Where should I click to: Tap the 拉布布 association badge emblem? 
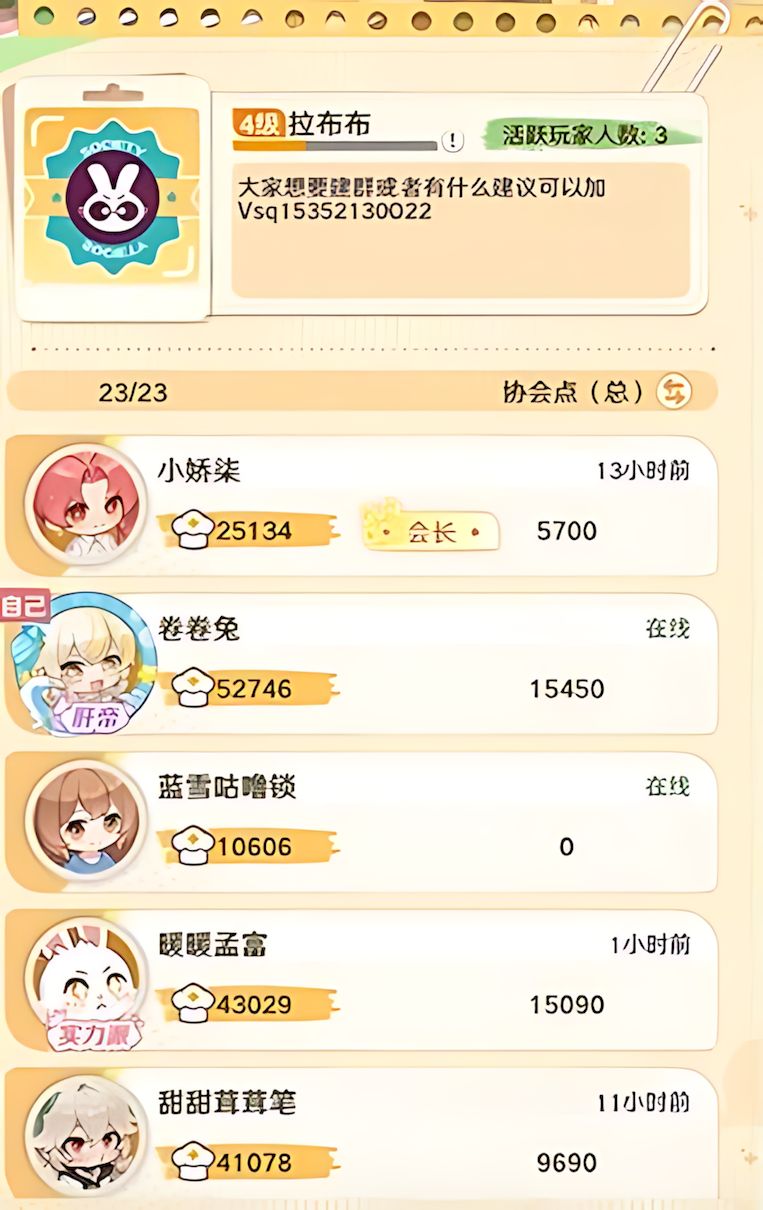point(113,197)
